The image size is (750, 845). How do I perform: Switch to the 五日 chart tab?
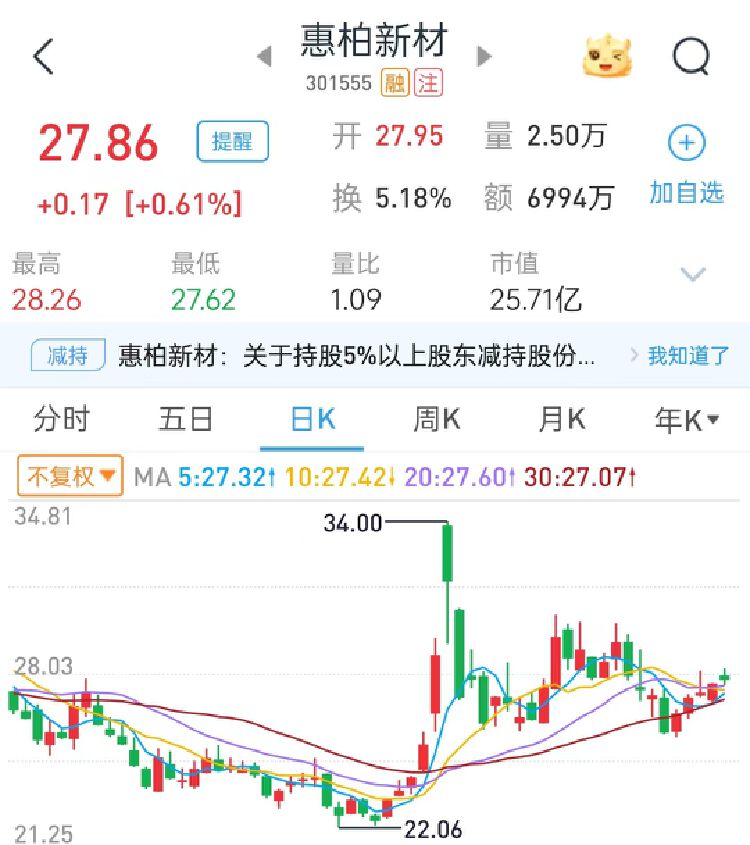pyautogui.click(x=186, y=420)
